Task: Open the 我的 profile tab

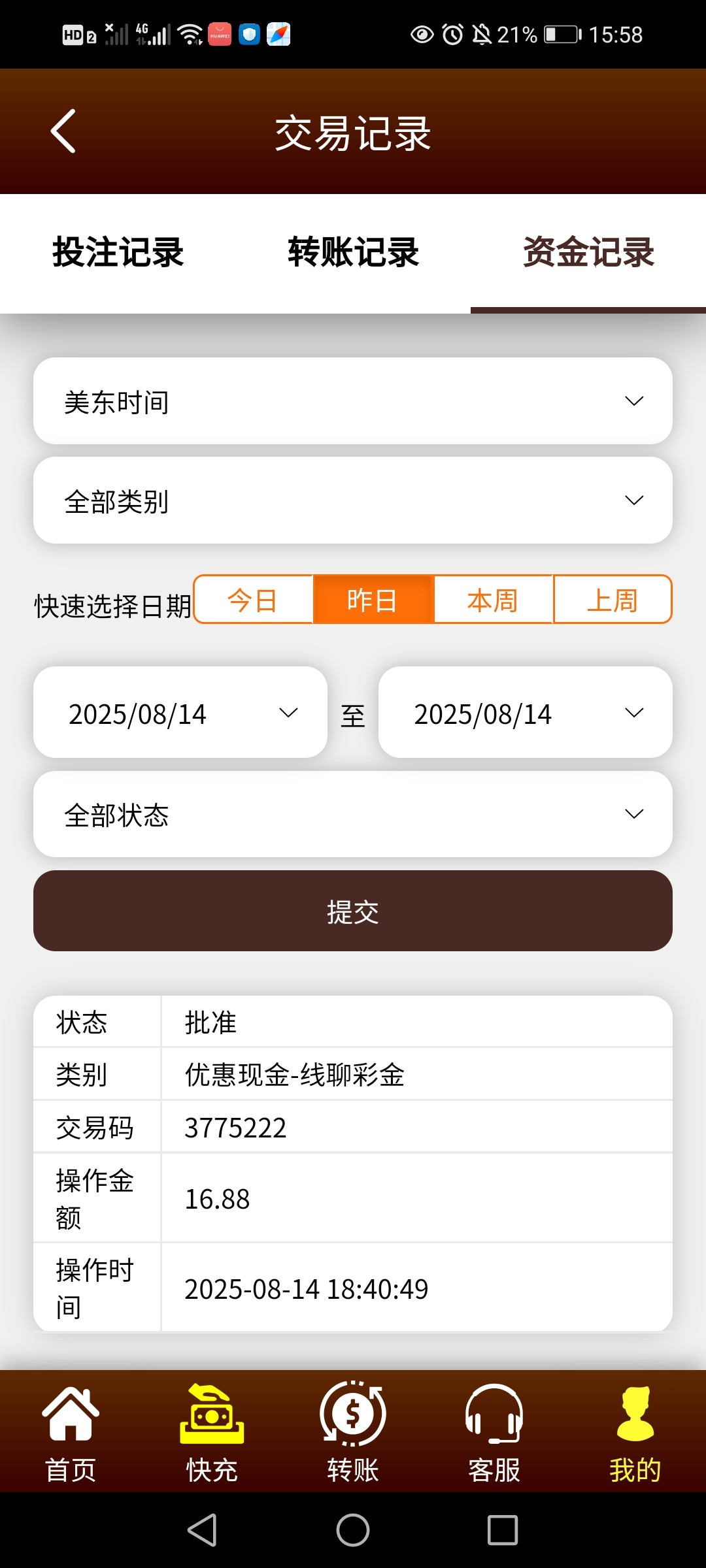Action: click(635, 1432)
